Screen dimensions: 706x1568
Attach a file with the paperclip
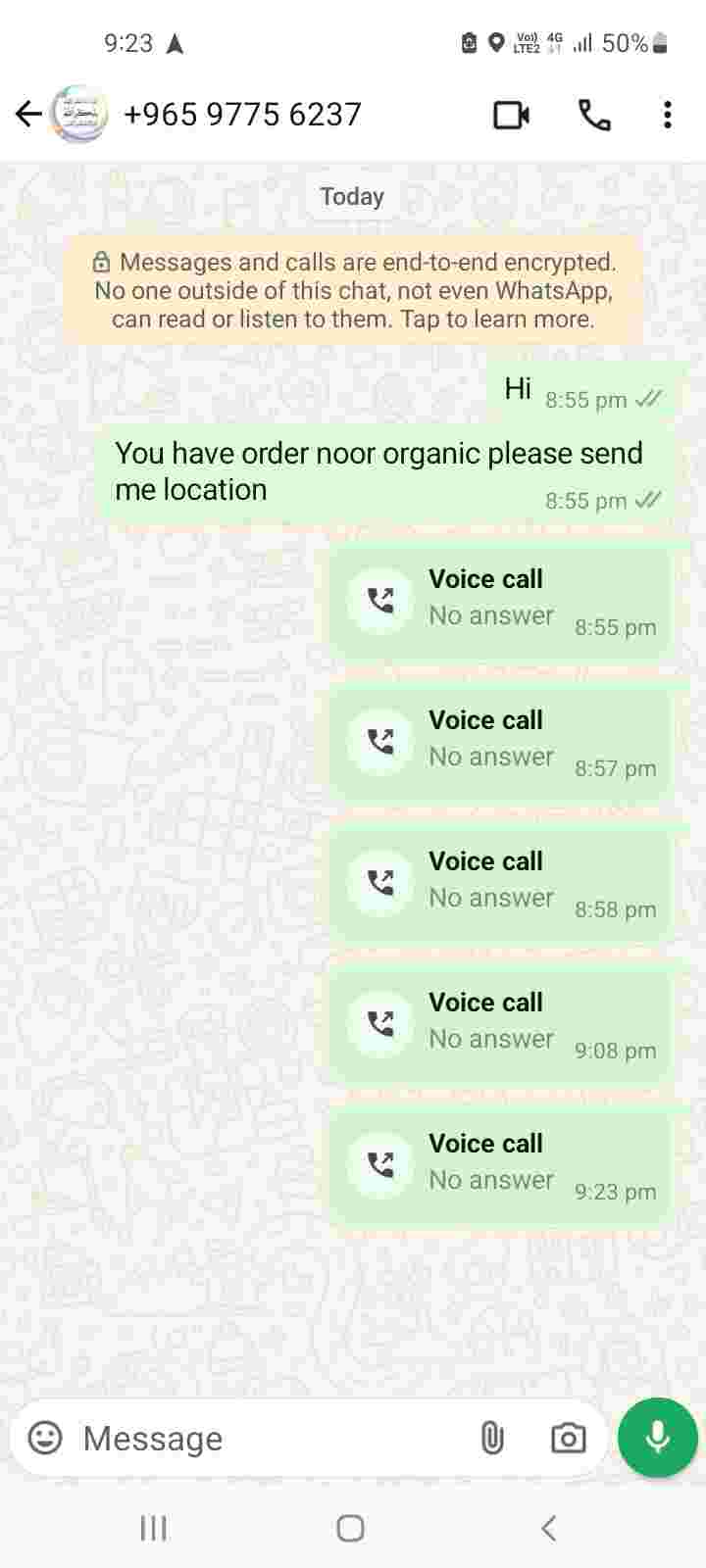[x=492, y=1438]
